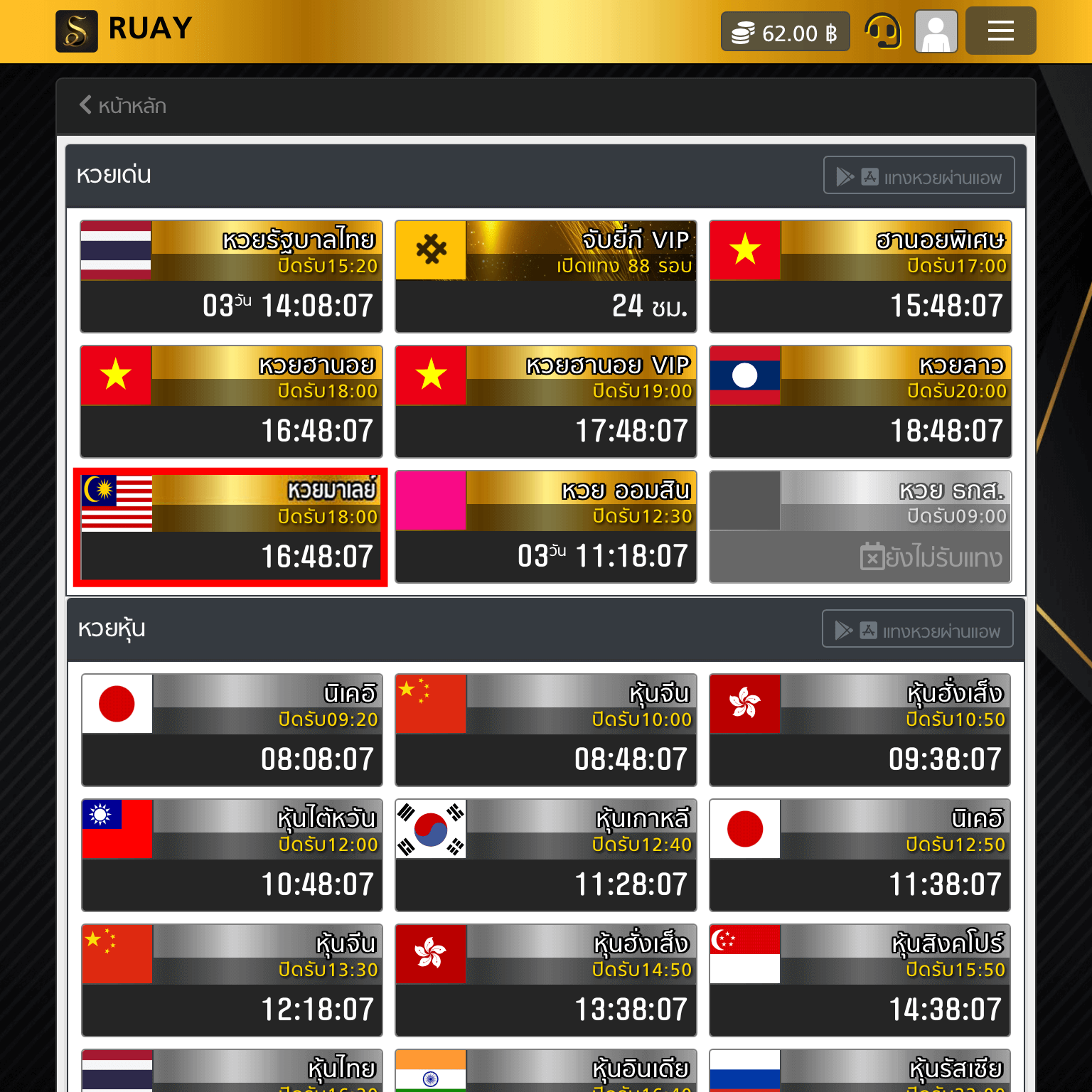Open the user profile icon

click(x=936, y=31)
